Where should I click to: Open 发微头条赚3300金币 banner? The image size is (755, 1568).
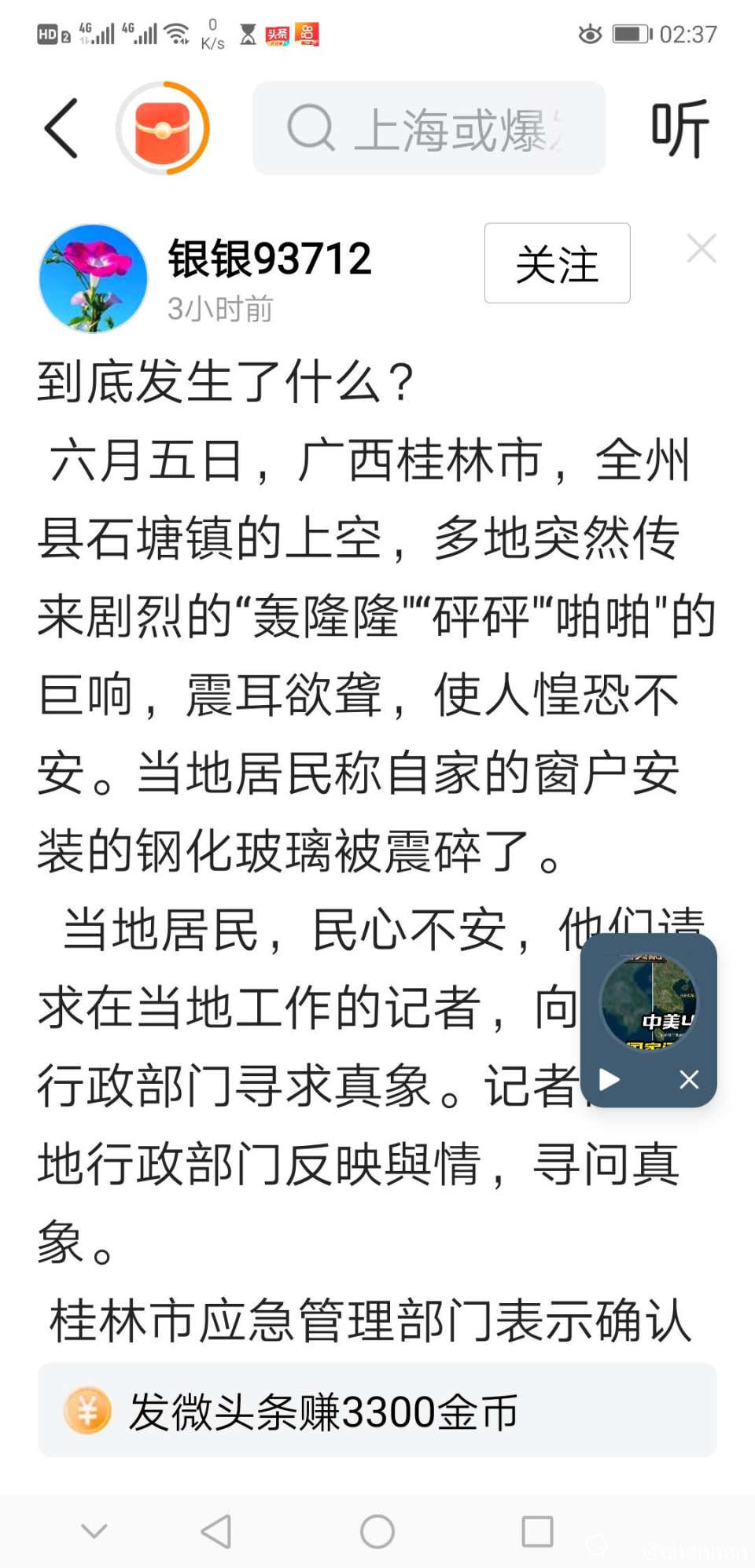377,1411
